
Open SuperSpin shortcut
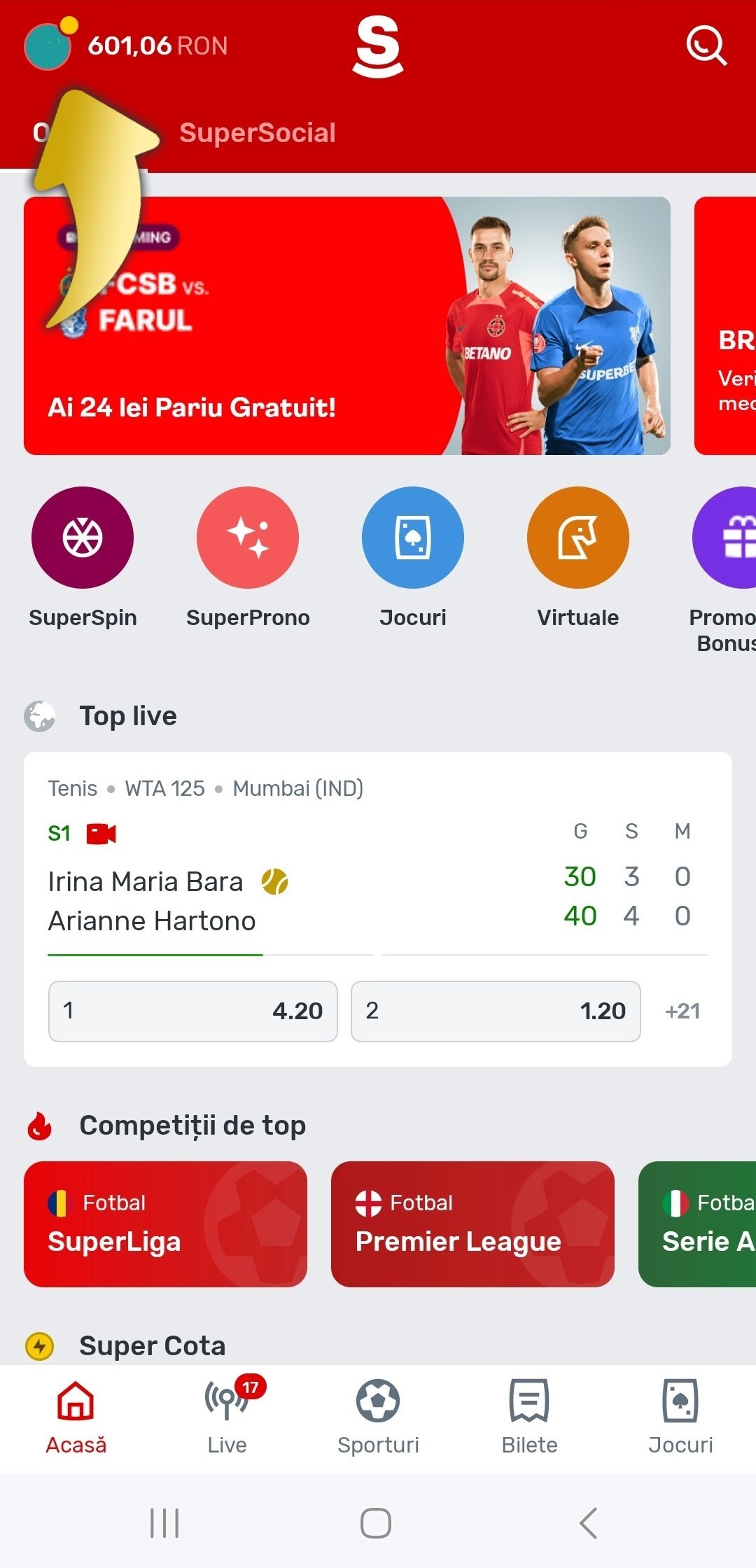(83, 538)
